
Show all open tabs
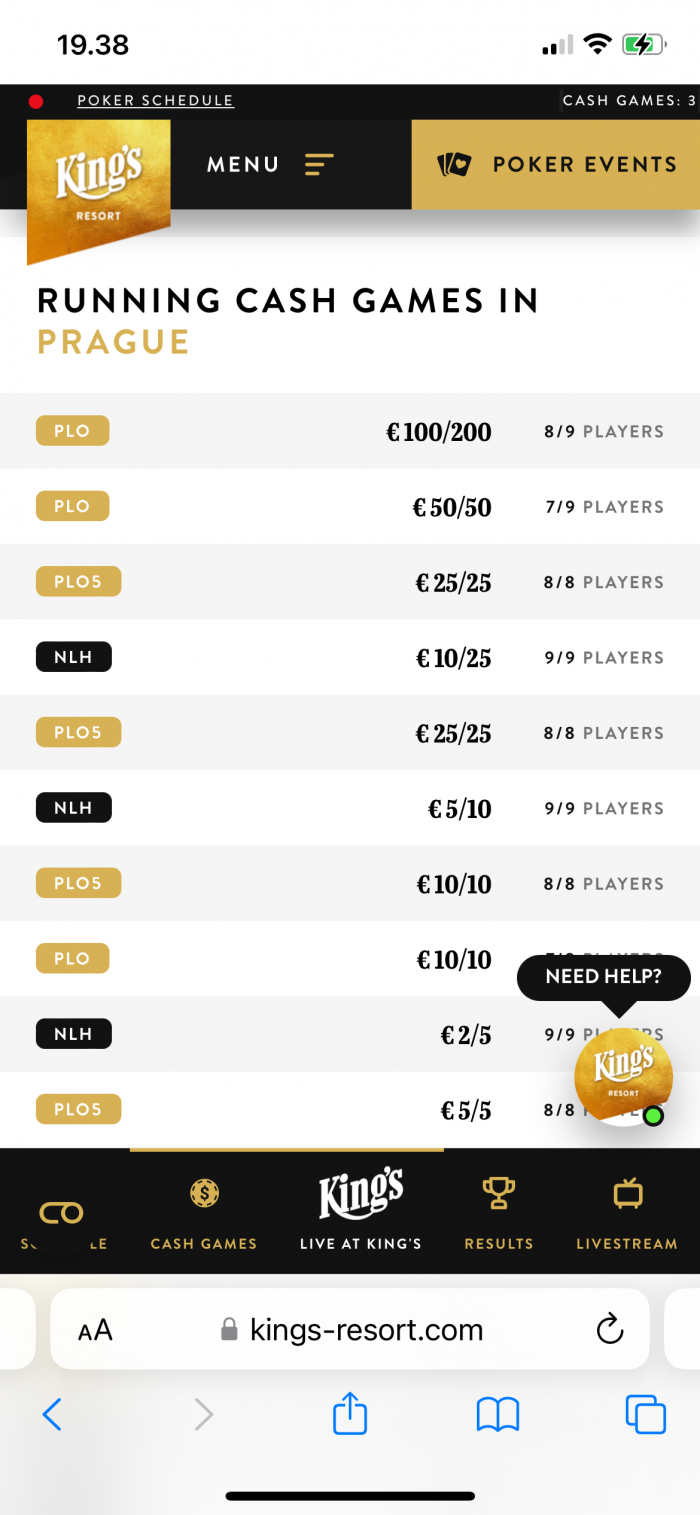(645, 1414)
